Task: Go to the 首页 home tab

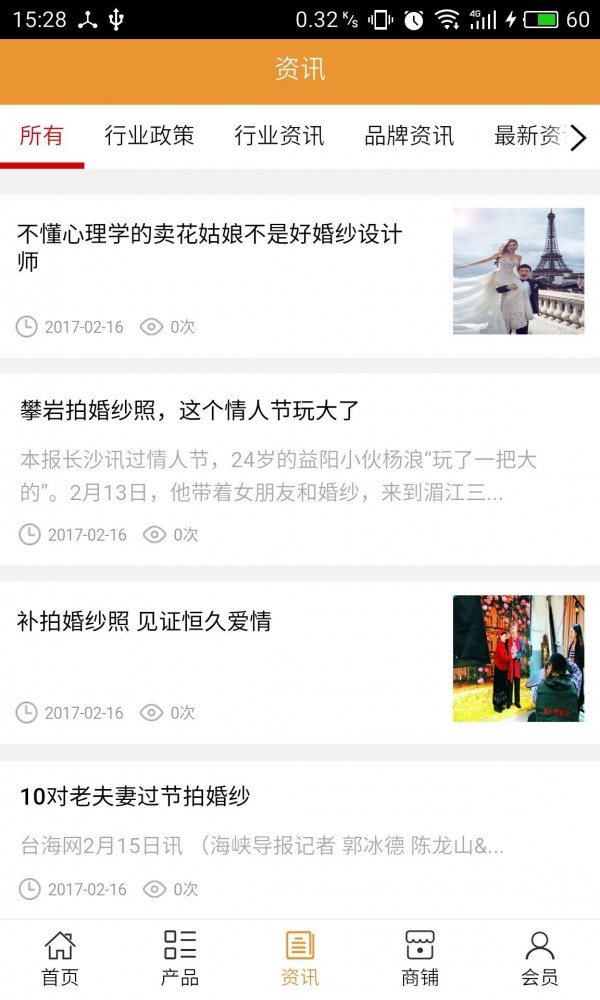Action: pos(60,959)
